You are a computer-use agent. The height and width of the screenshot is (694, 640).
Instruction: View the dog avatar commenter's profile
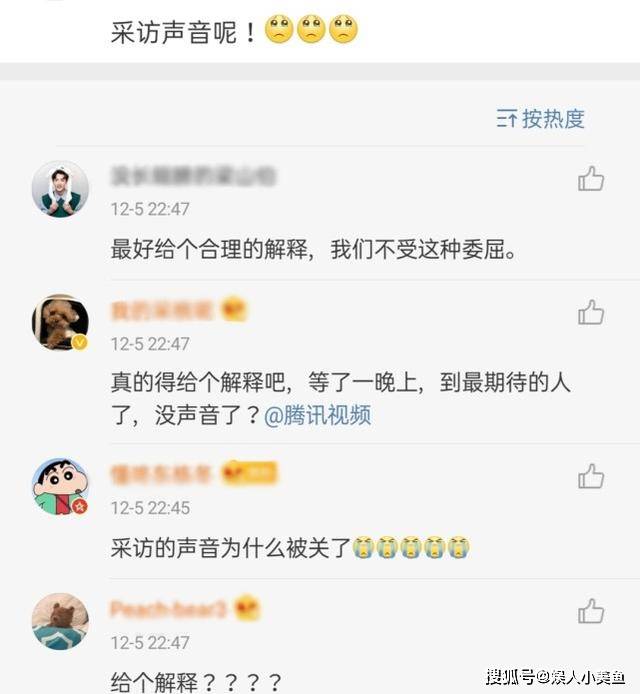click(x=60, y=323)
